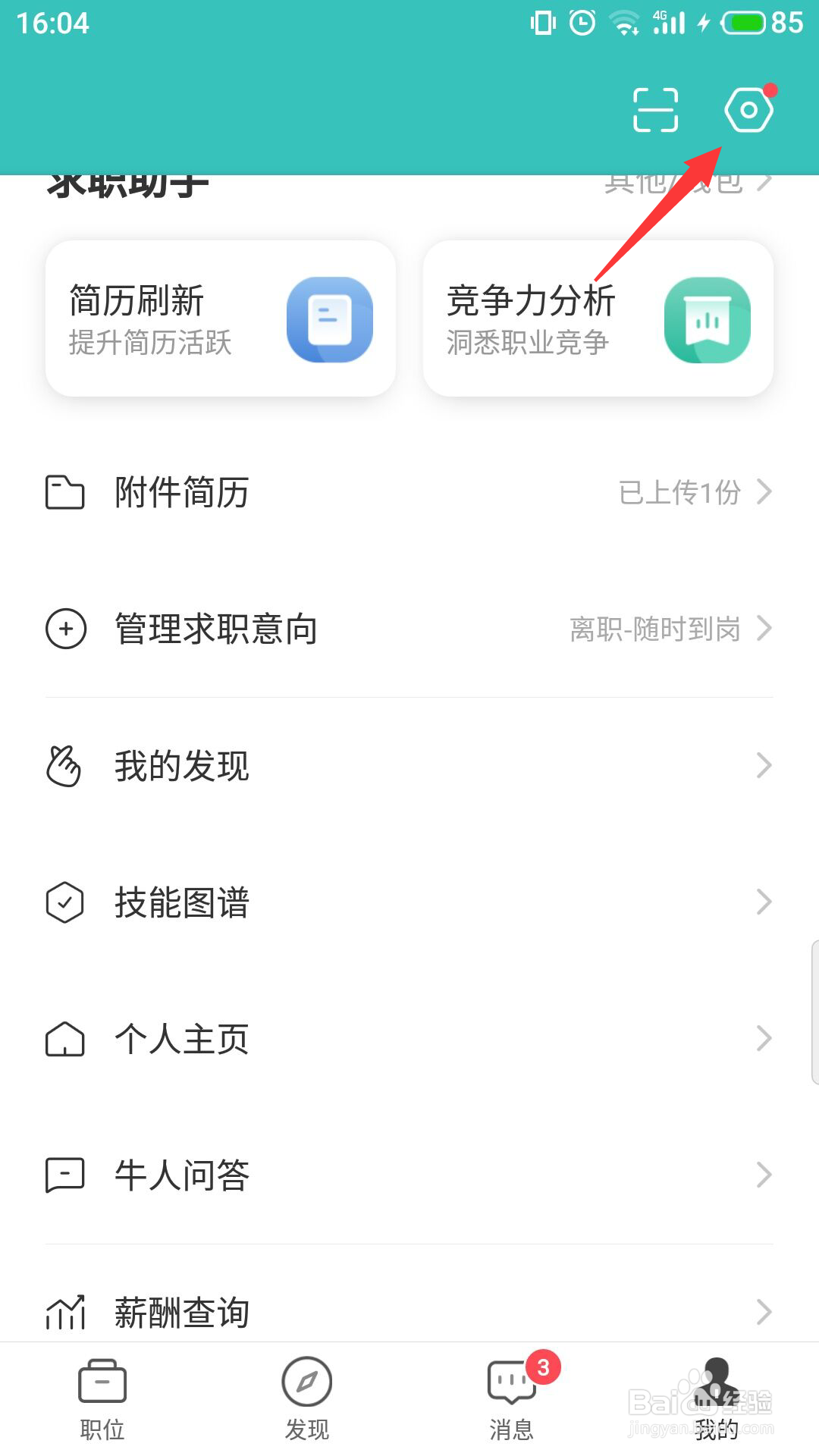Open the settings gear icon
The width and height of the screenshot is (819, 1456).
point(748,111)
